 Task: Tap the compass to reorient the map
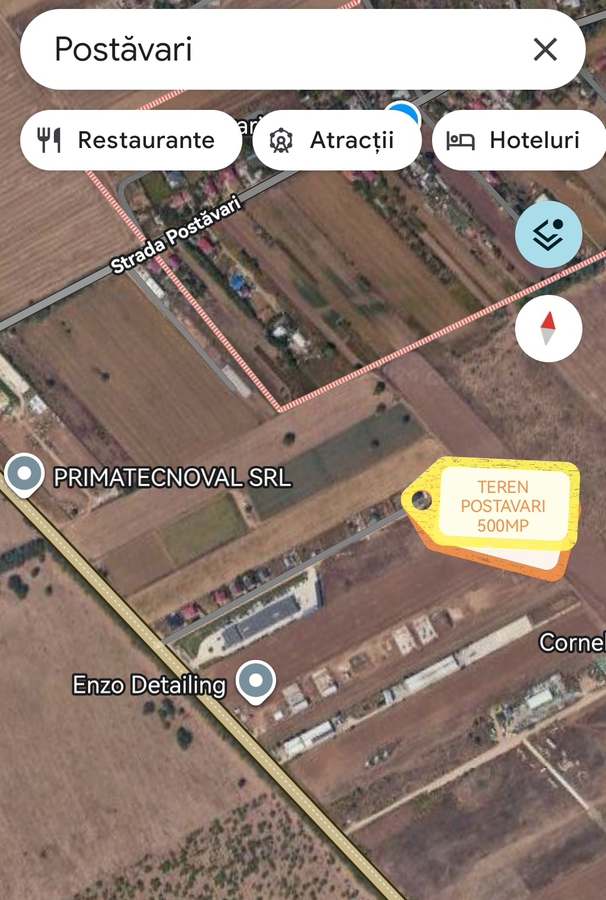(x=548, y=328)
